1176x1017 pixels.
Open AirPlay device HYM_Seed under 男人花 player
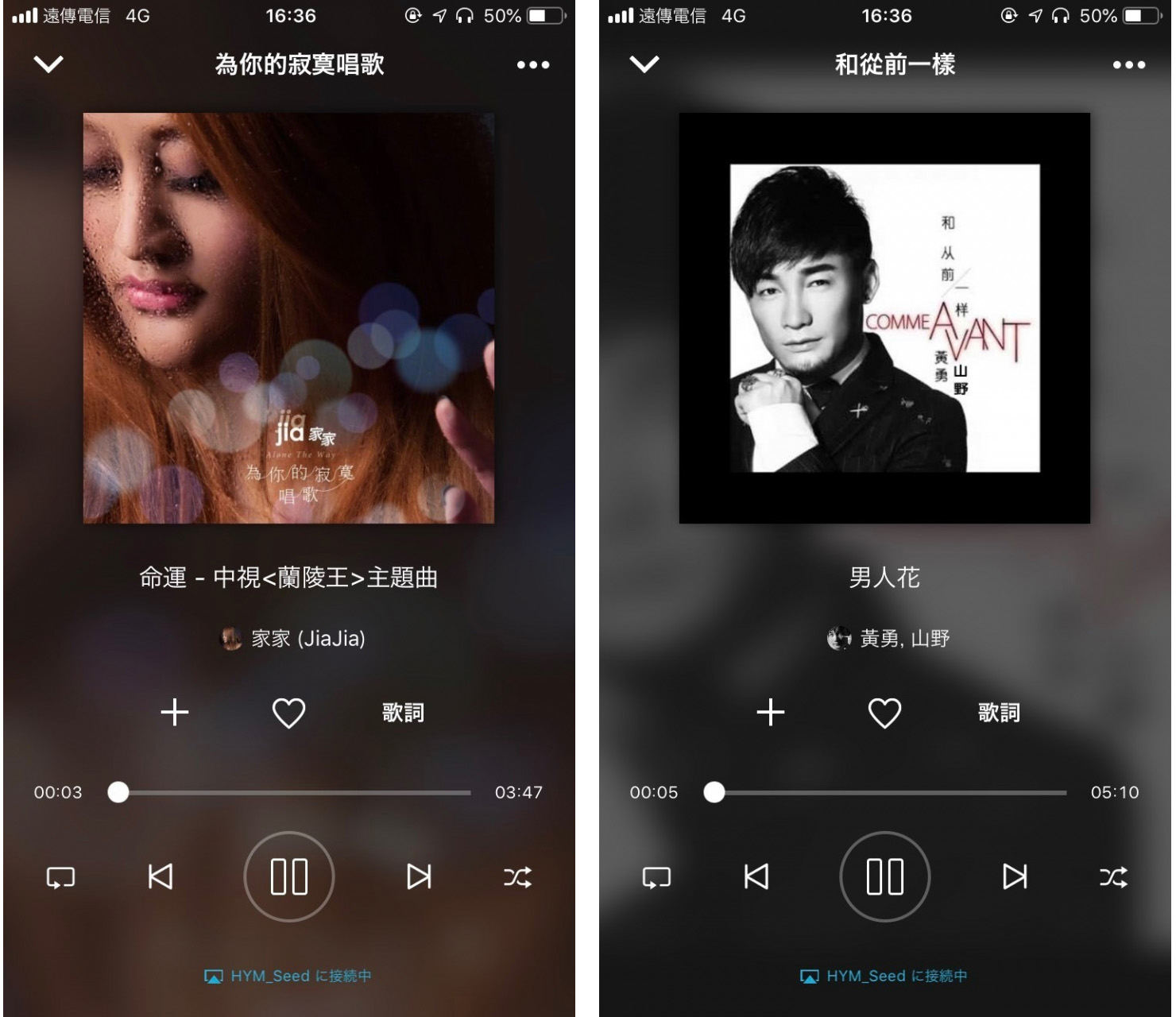[x=884, y=976]
